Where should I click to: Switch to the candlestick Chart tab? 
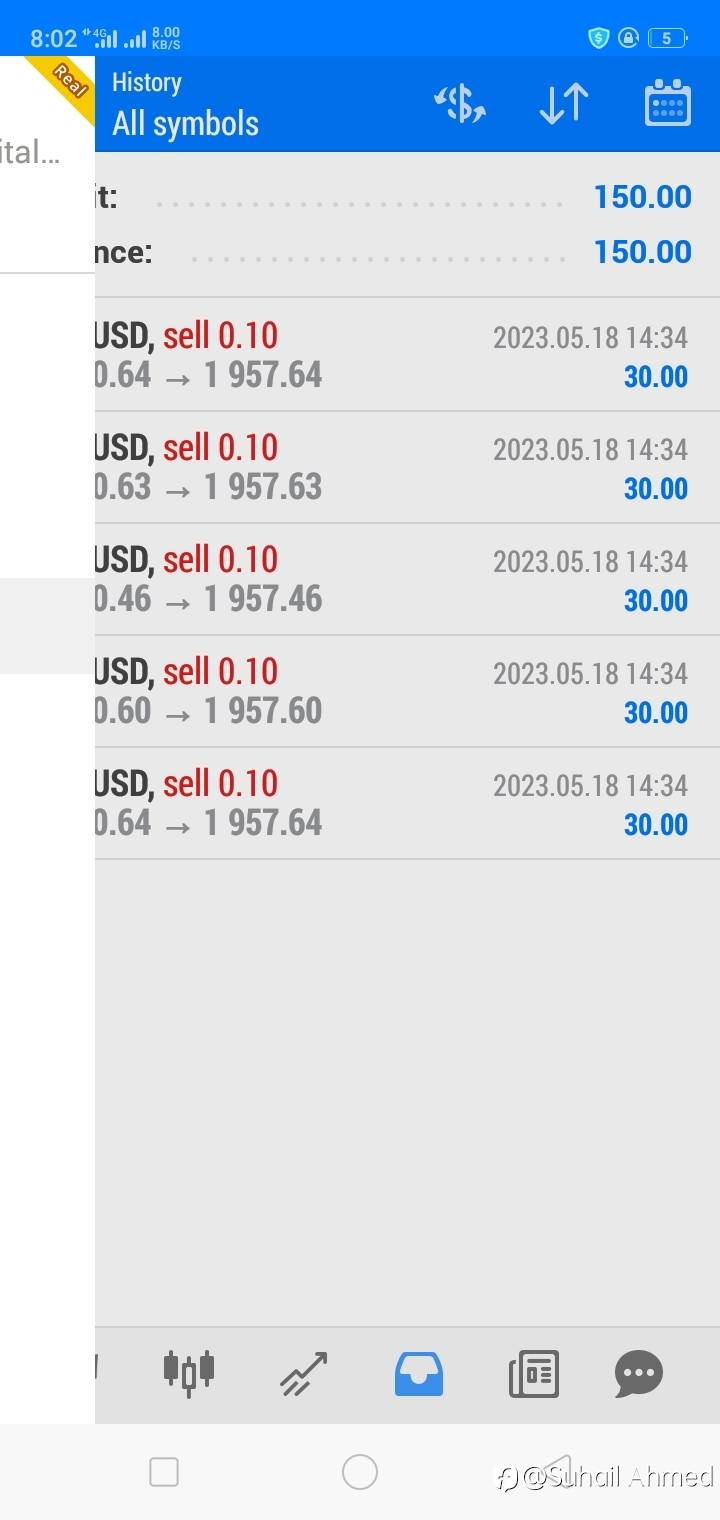point(189,1372)
